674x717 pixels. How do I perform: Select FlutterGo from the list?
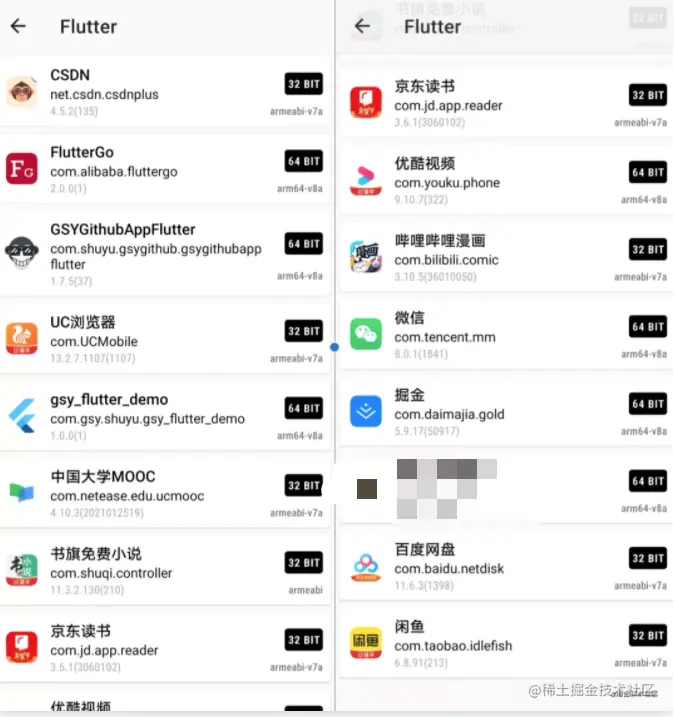point(165,169)
